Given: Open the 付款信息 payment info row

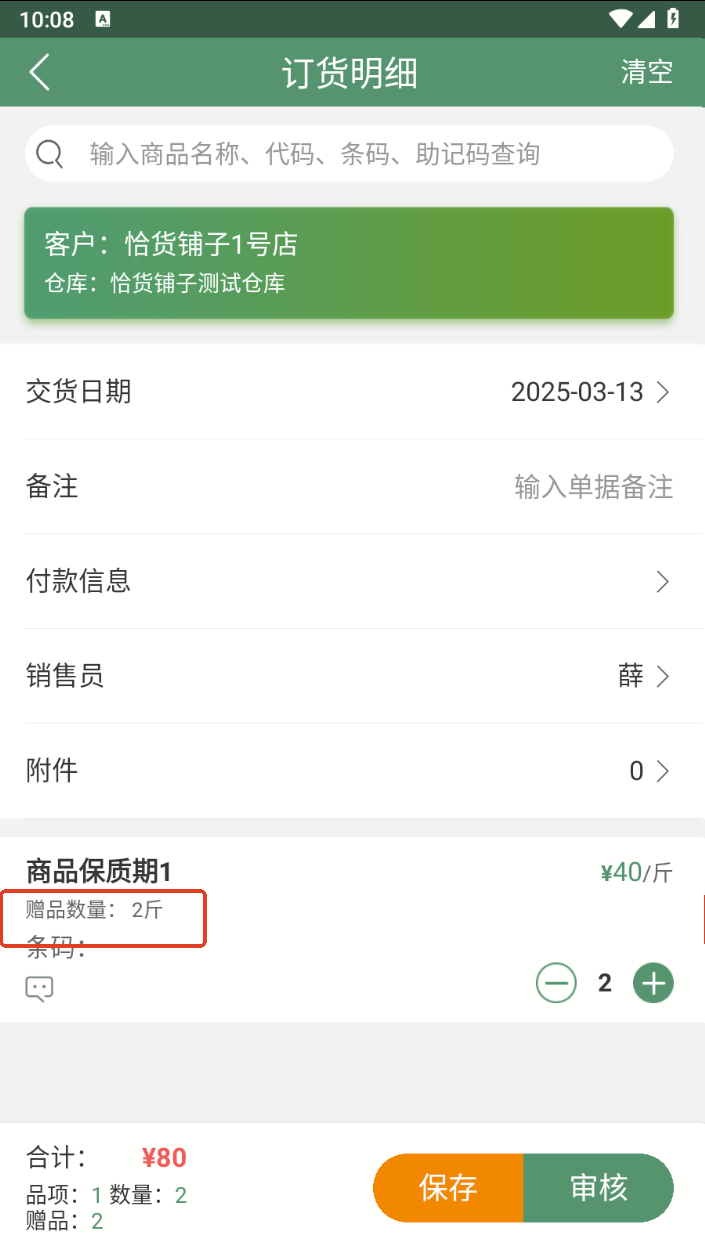Looking at the screenshot, I should [350, 581].
